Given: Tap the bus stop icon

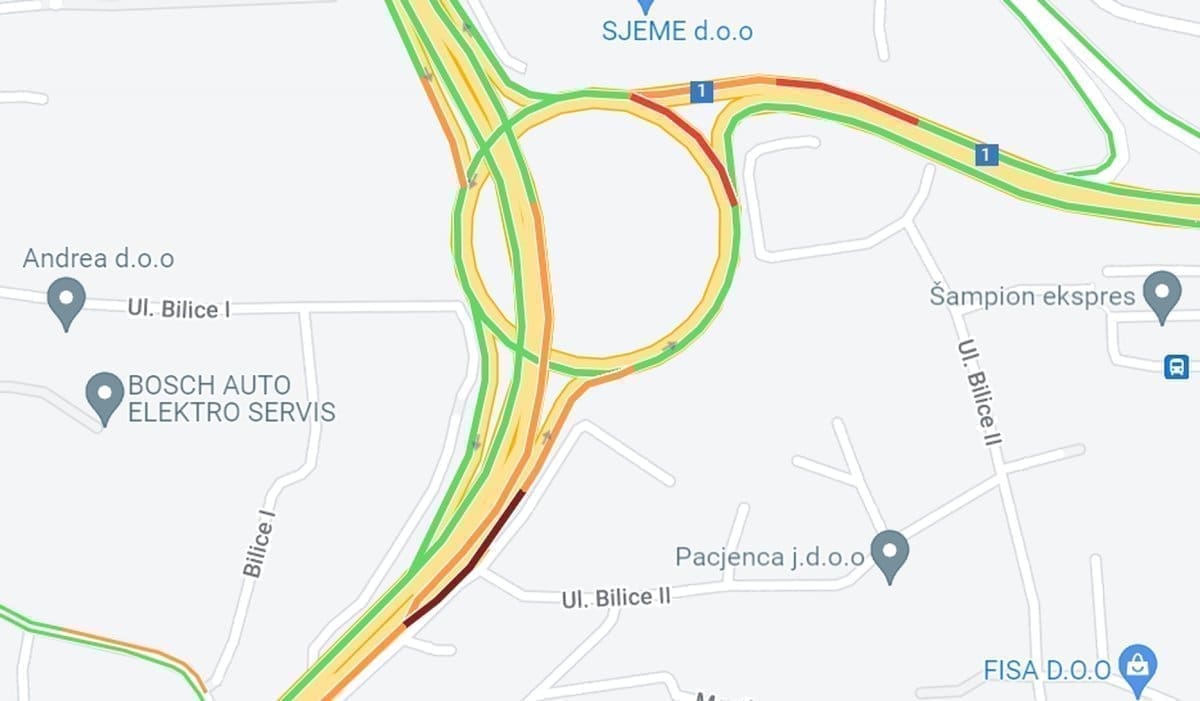Looking at the screenshot, I should pyautogui.click(x=1177, y=366).
